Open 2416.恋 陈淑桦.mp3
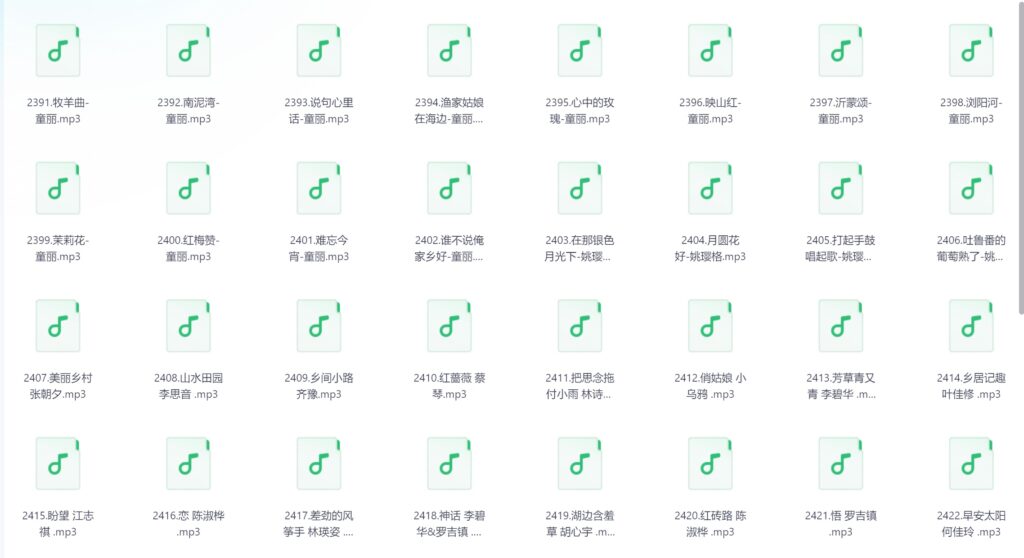The image size is (1024, 558). pyautogui.click(x=188, y=463)
